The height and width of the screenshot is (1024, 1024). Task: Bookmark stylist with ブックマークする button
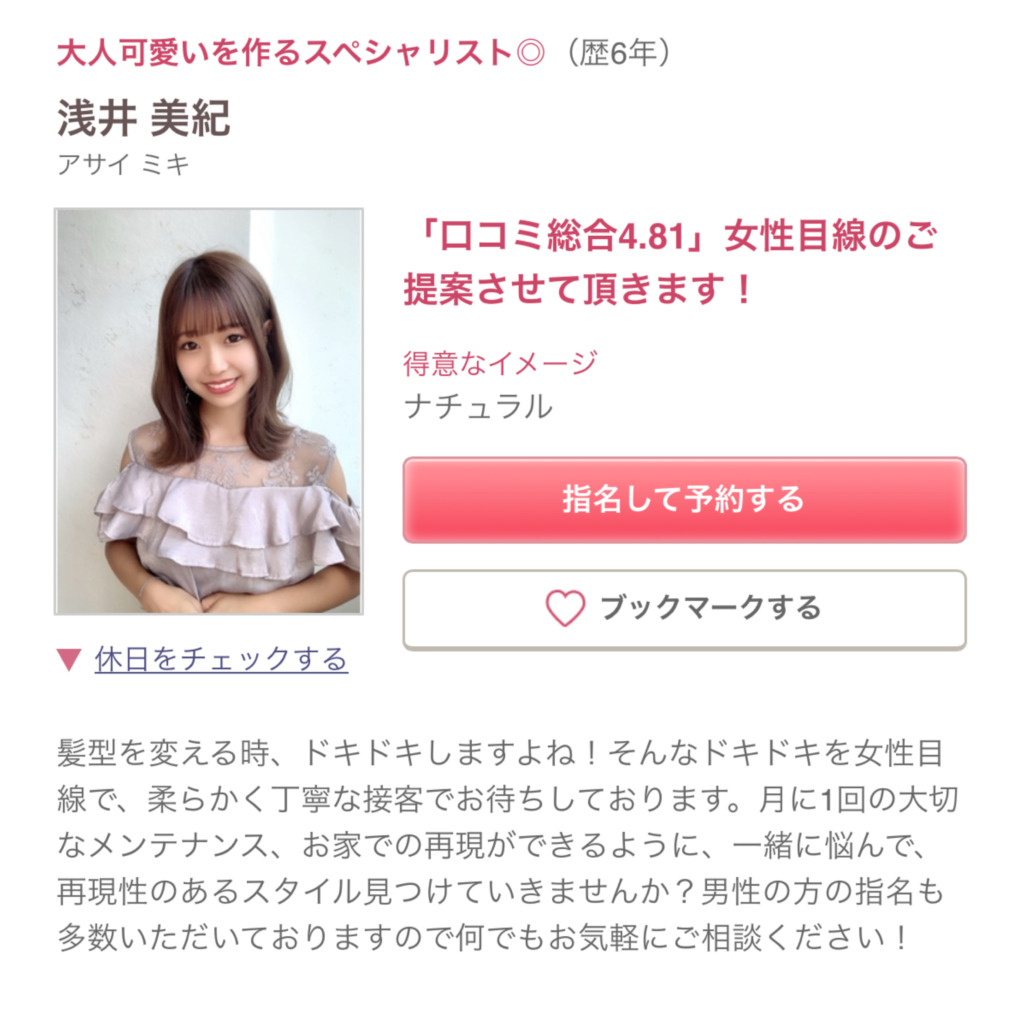684,608
